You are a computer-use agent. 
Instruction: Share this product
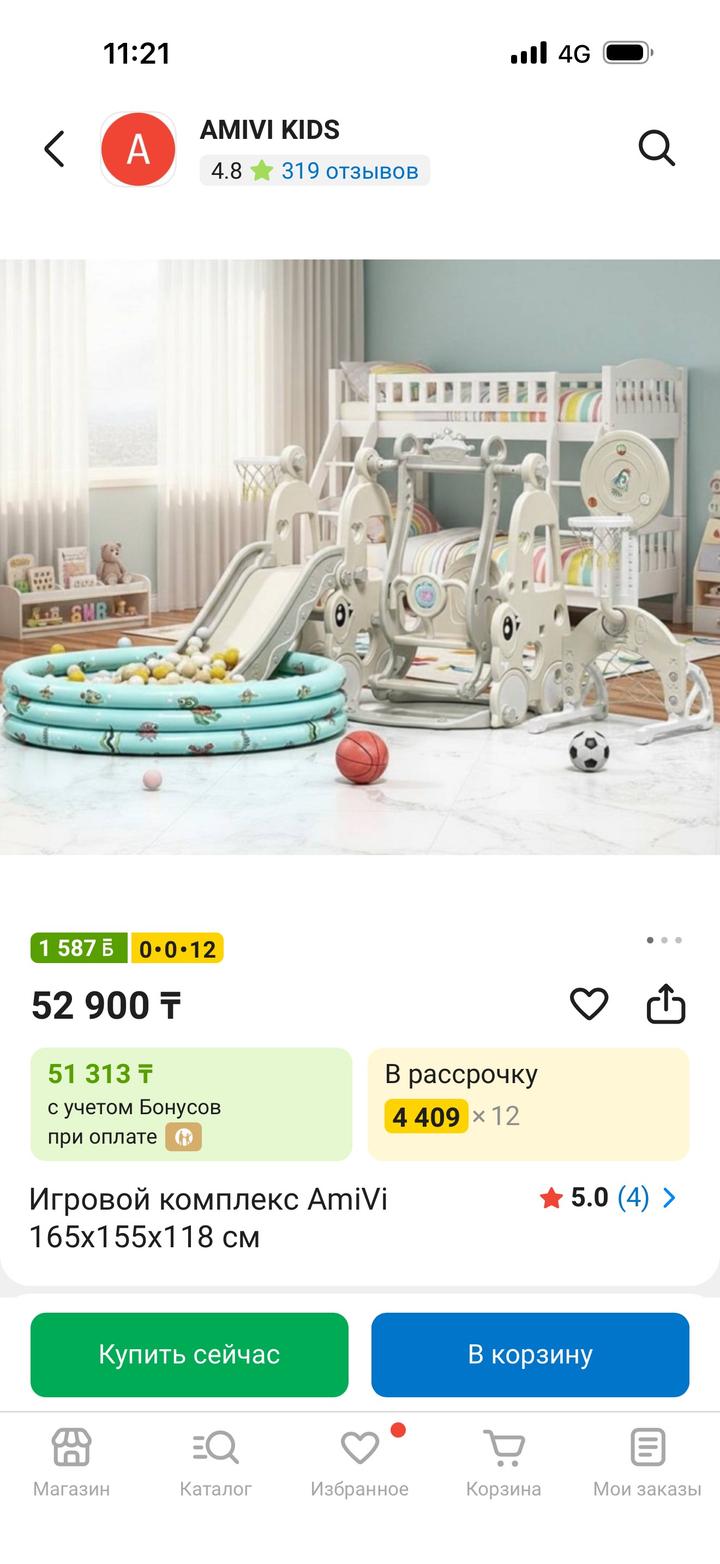[x=666, y=1004]
